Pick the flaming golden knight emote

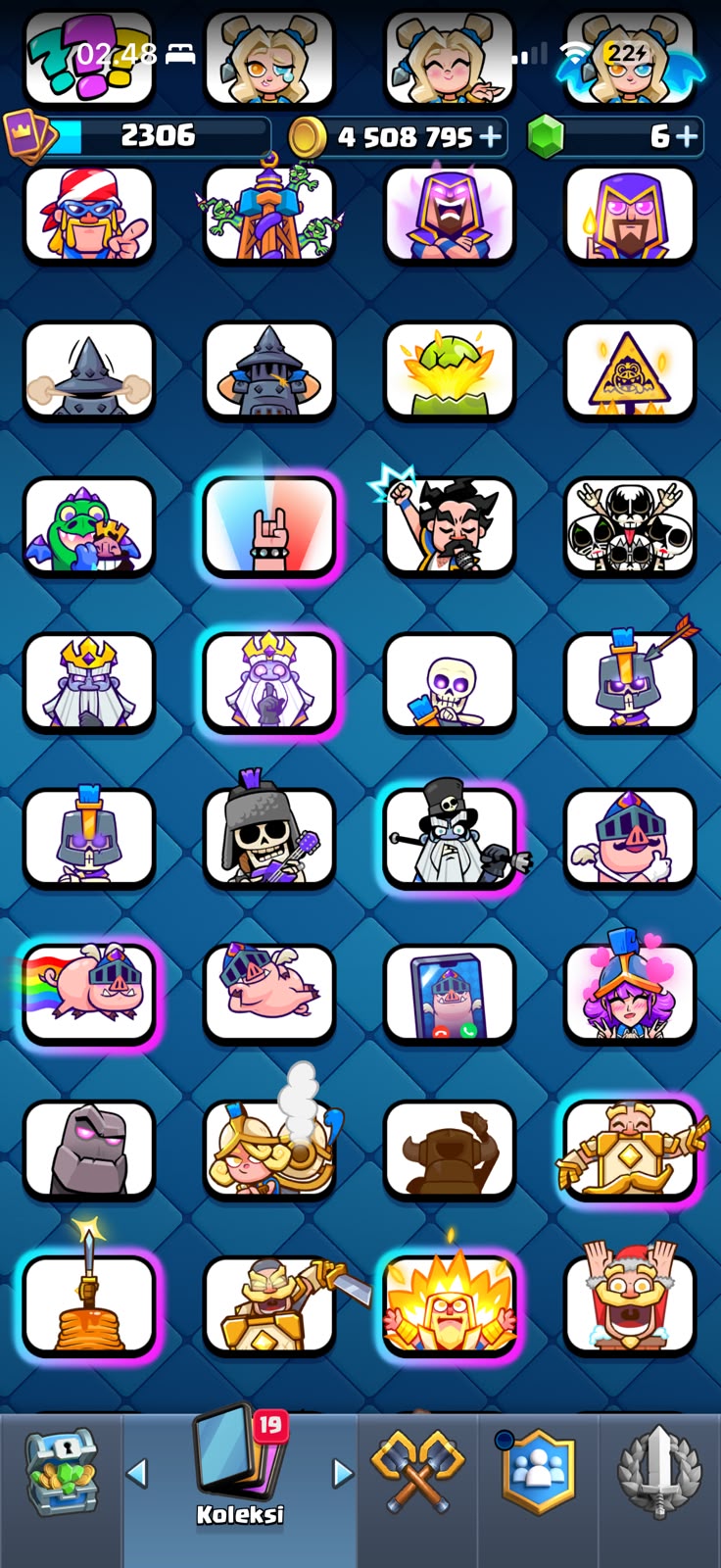click(450, 1305)
